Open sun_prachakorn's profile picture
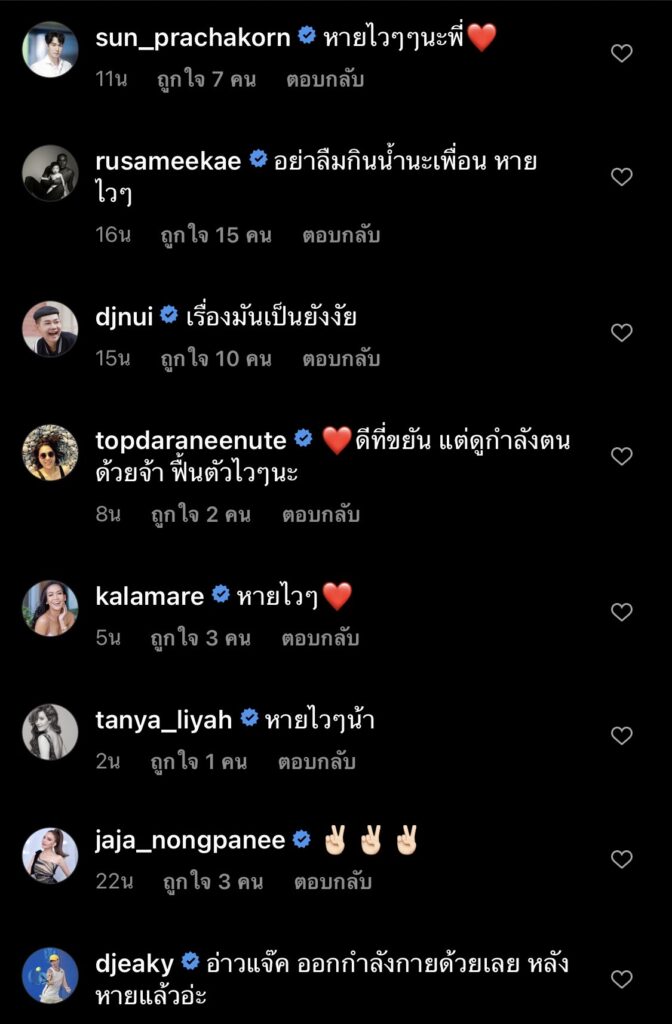The width and height of the screenshot is (672, 1024). pyautogui.click(x=50, y=49)
